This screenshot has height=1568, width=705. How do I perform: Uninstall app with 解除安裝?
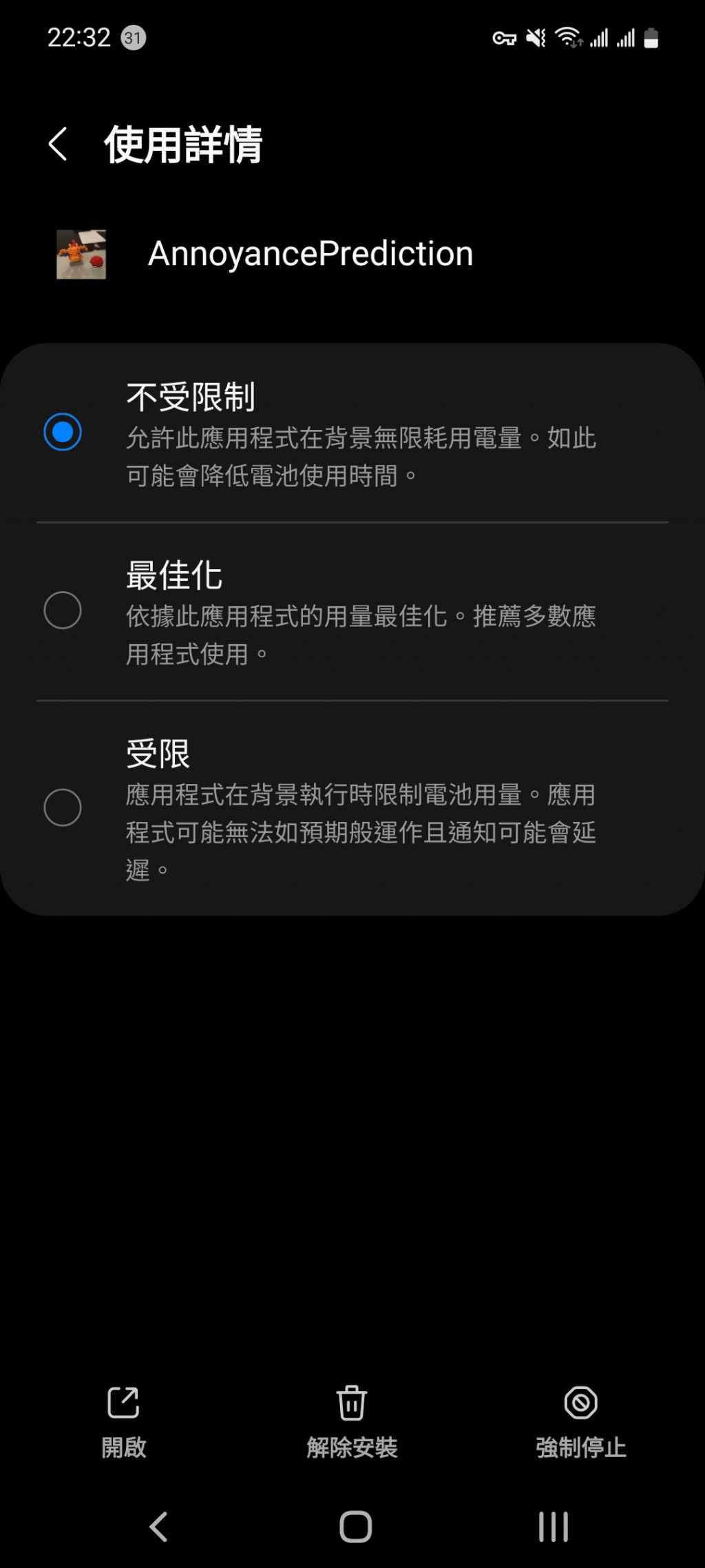pyautogui.click(x=352, y=1422)
